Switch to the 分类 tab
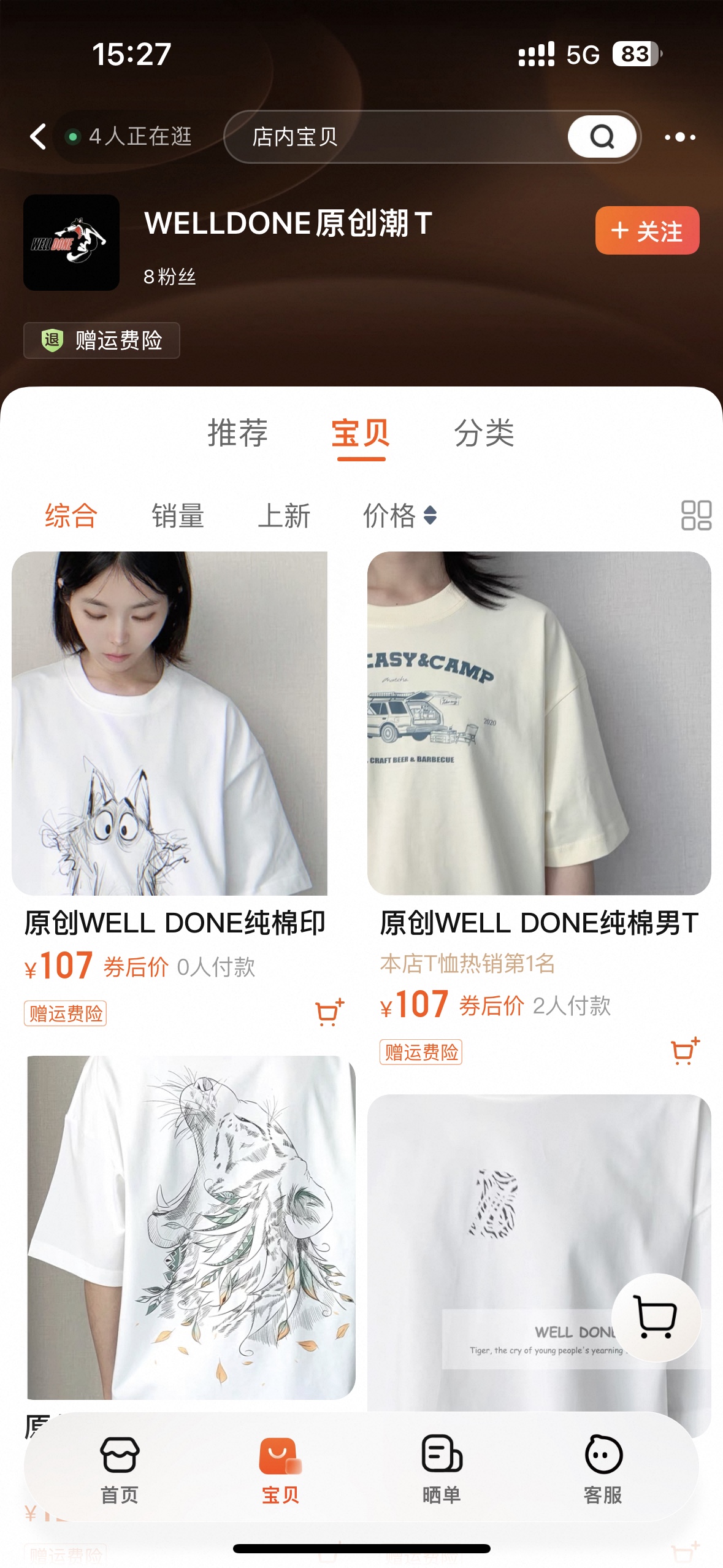The image size is (723, 1568). pos(484,433)
